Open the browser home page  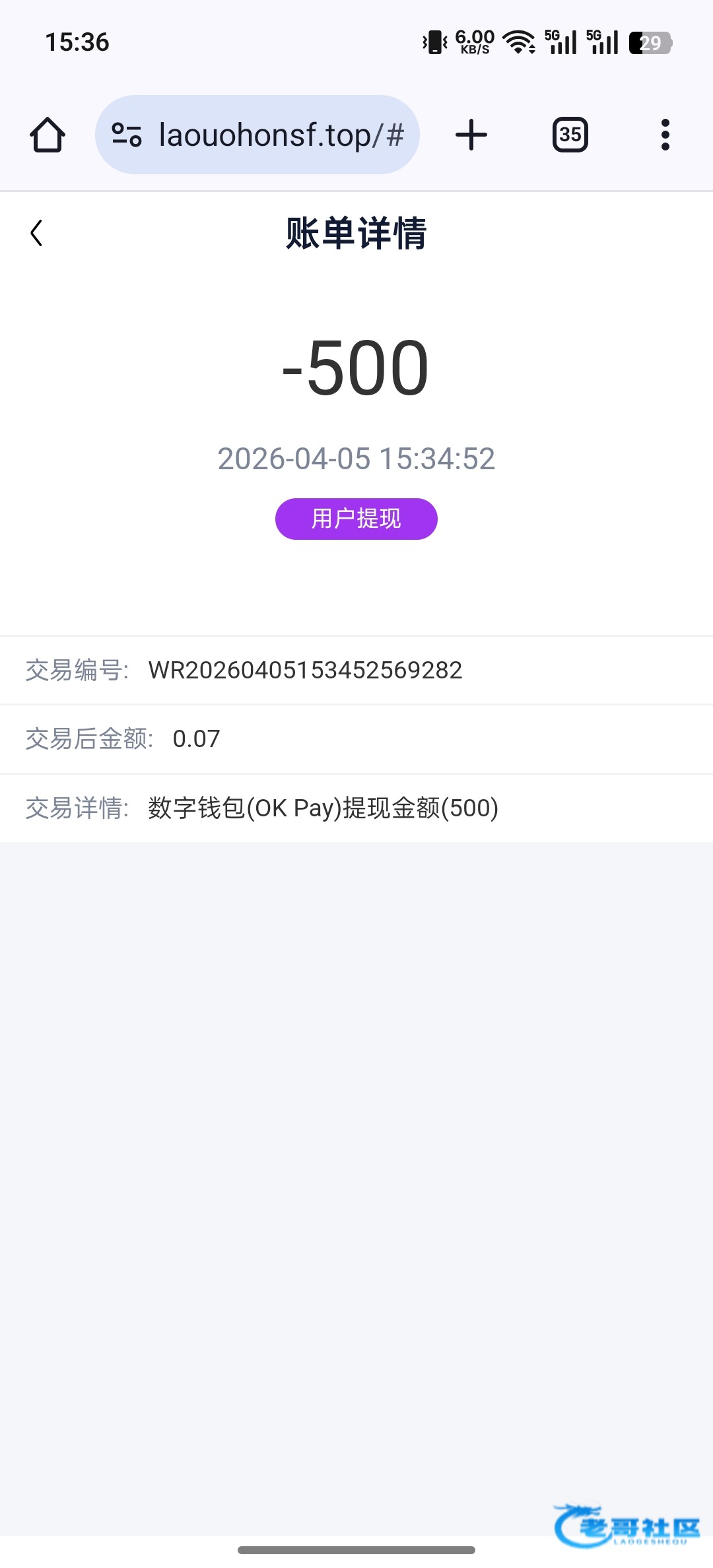pyautogui.click(x=48, y=135)
